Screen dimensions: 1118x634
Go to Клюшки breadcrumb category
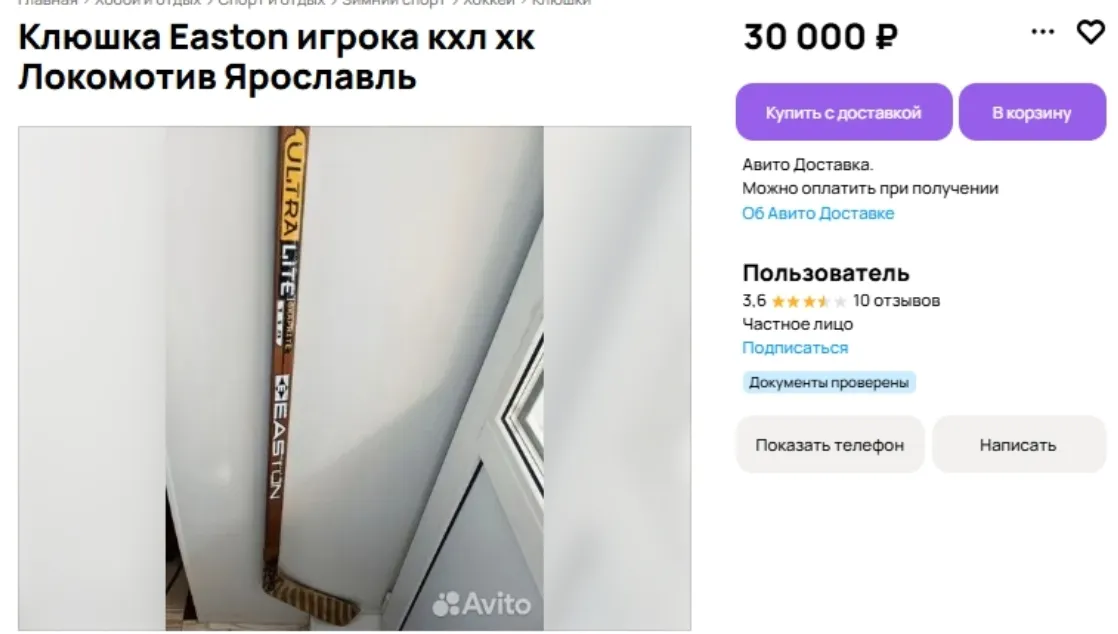pos(561,3)
